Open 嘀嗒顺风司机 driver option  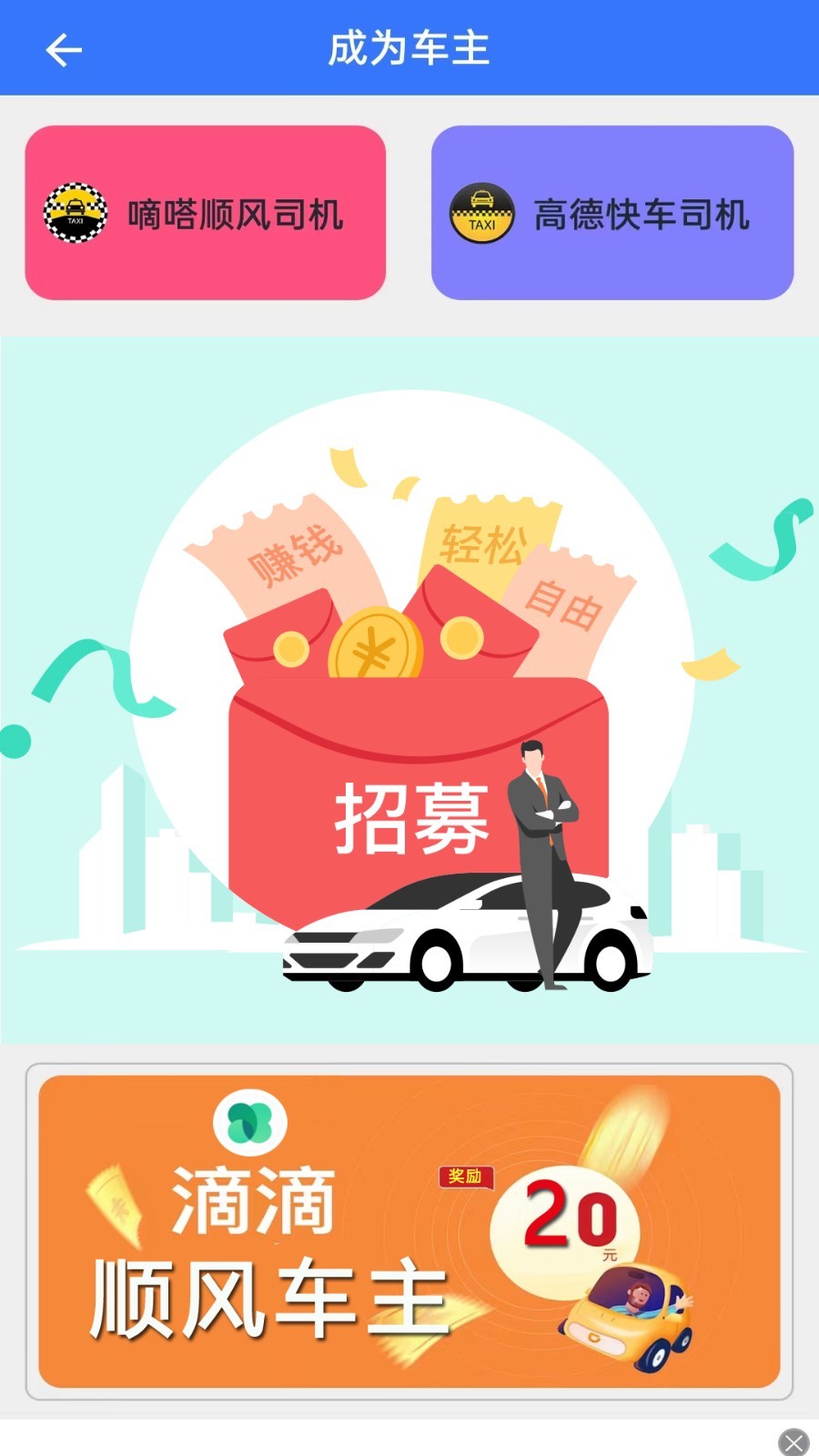coord(206,213)
